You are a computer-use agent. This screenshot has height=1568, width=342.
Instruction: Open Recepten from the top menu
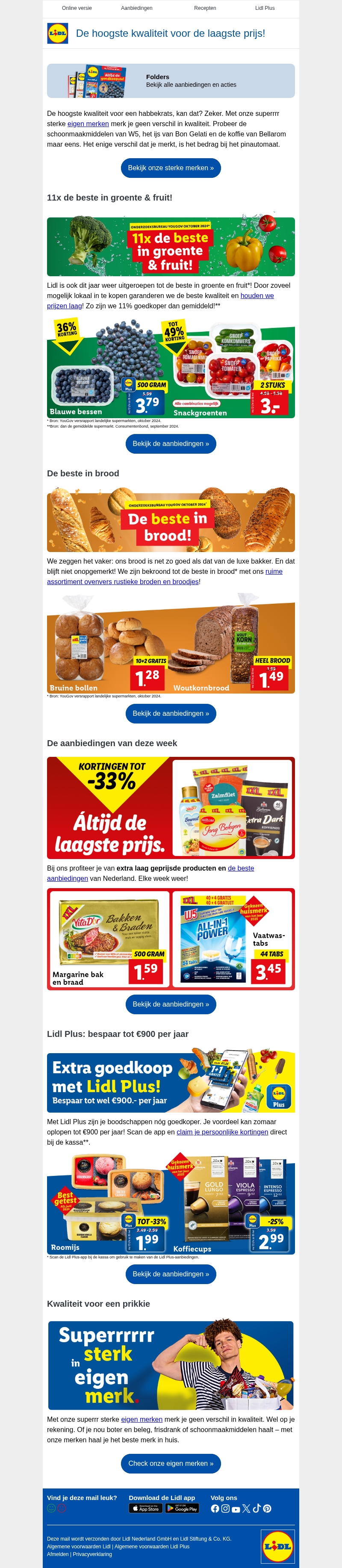point(204,8)
